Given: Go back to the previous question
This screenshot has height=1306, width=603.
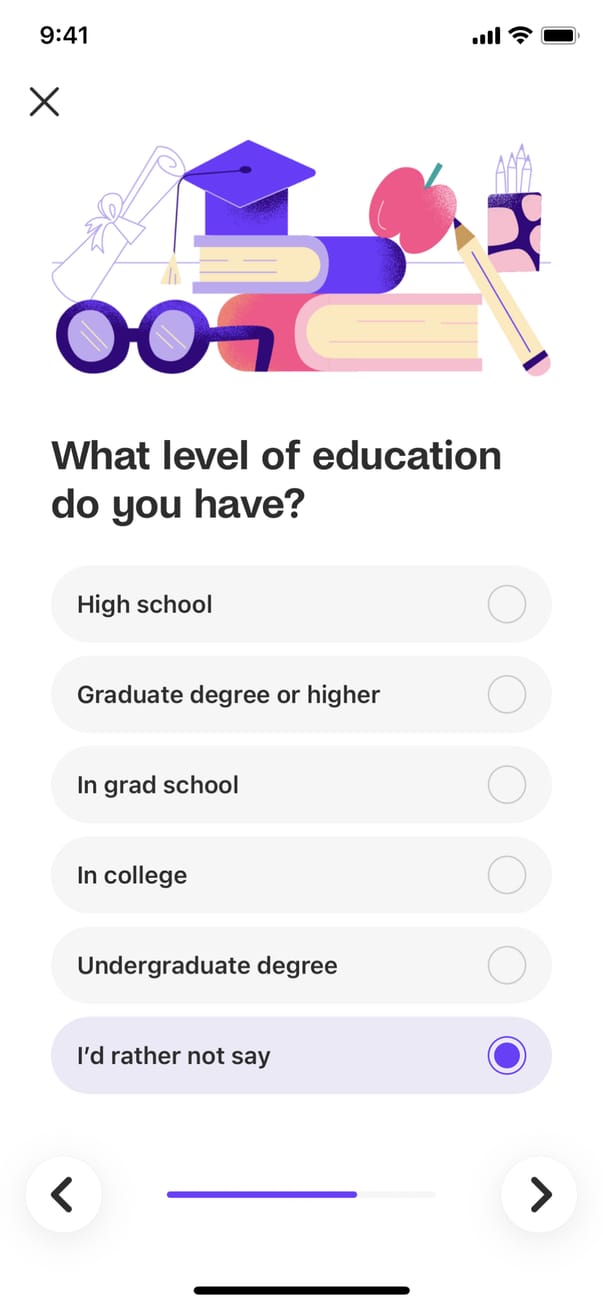Looking at the screenshot, I should [x=63, y=1194].
